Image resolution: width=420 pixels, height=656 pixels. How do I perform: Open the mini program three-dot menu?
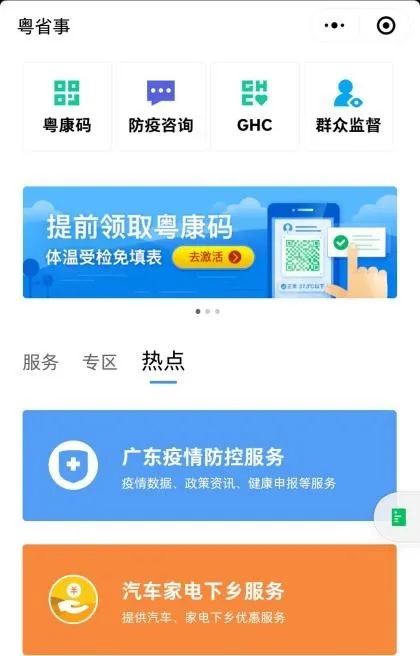coord(334,26)
